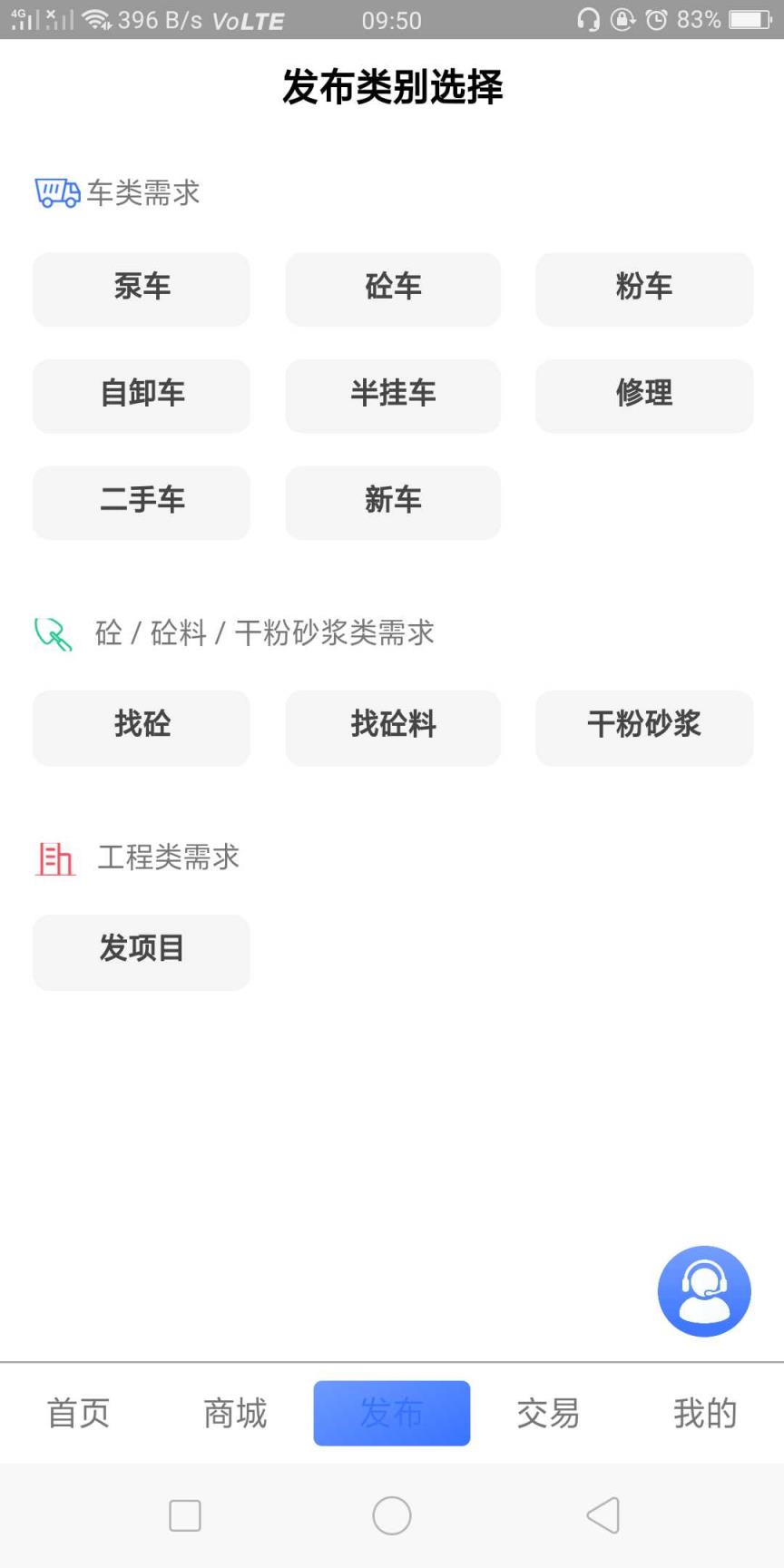Switch to the 交易 tab
This screenshot has width=784, height=1568.
(548, 1413)
